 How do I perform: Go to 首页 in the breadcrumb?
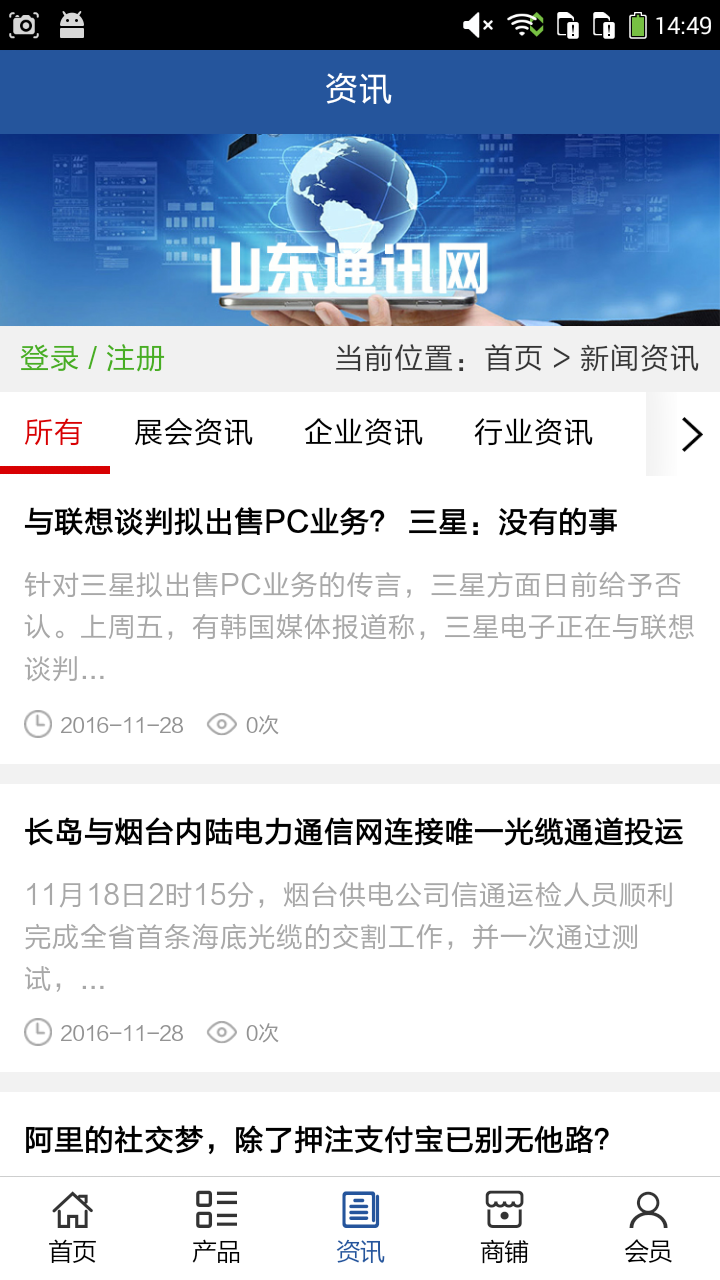513,359
